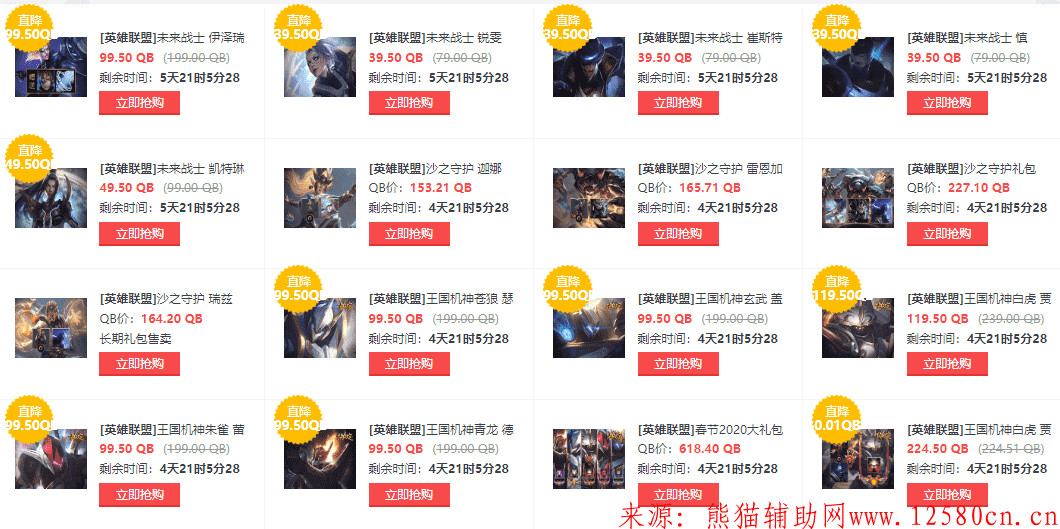Tap 立即抢购 for 王国机神玄武

[677, 364]
